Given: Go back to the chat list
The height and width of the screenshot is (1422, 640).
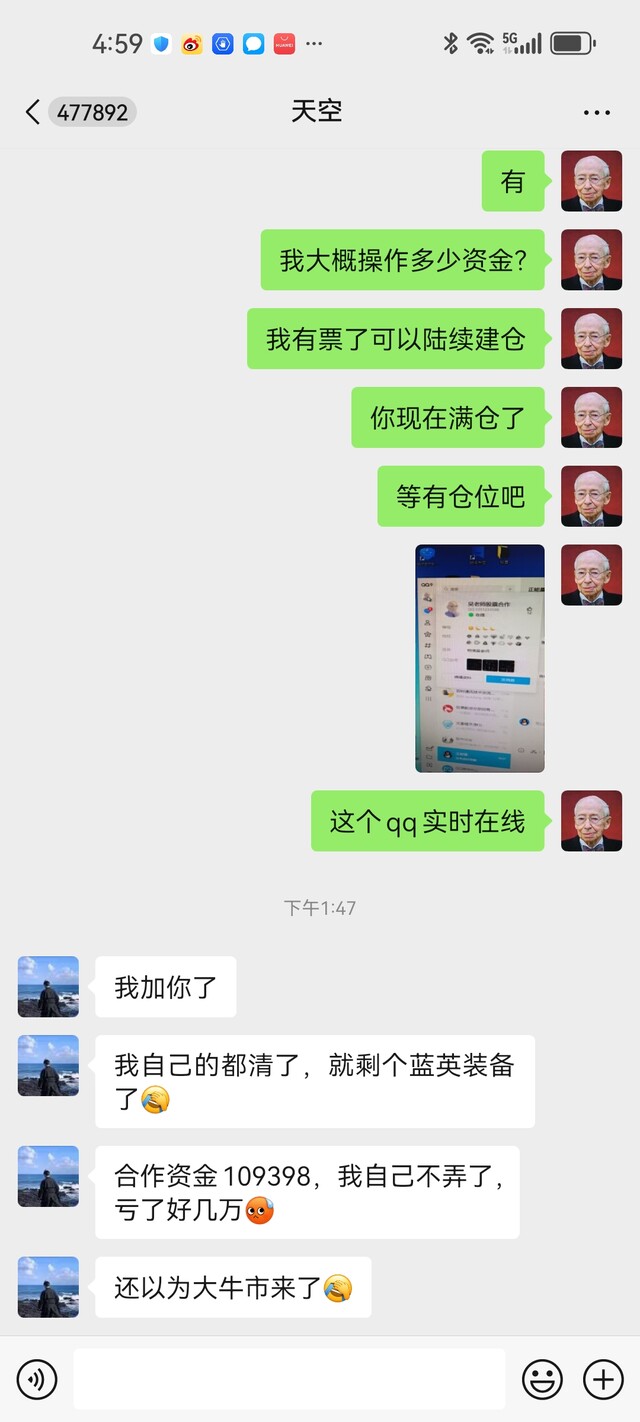Looking at the screenshot, I should [33, 111].
